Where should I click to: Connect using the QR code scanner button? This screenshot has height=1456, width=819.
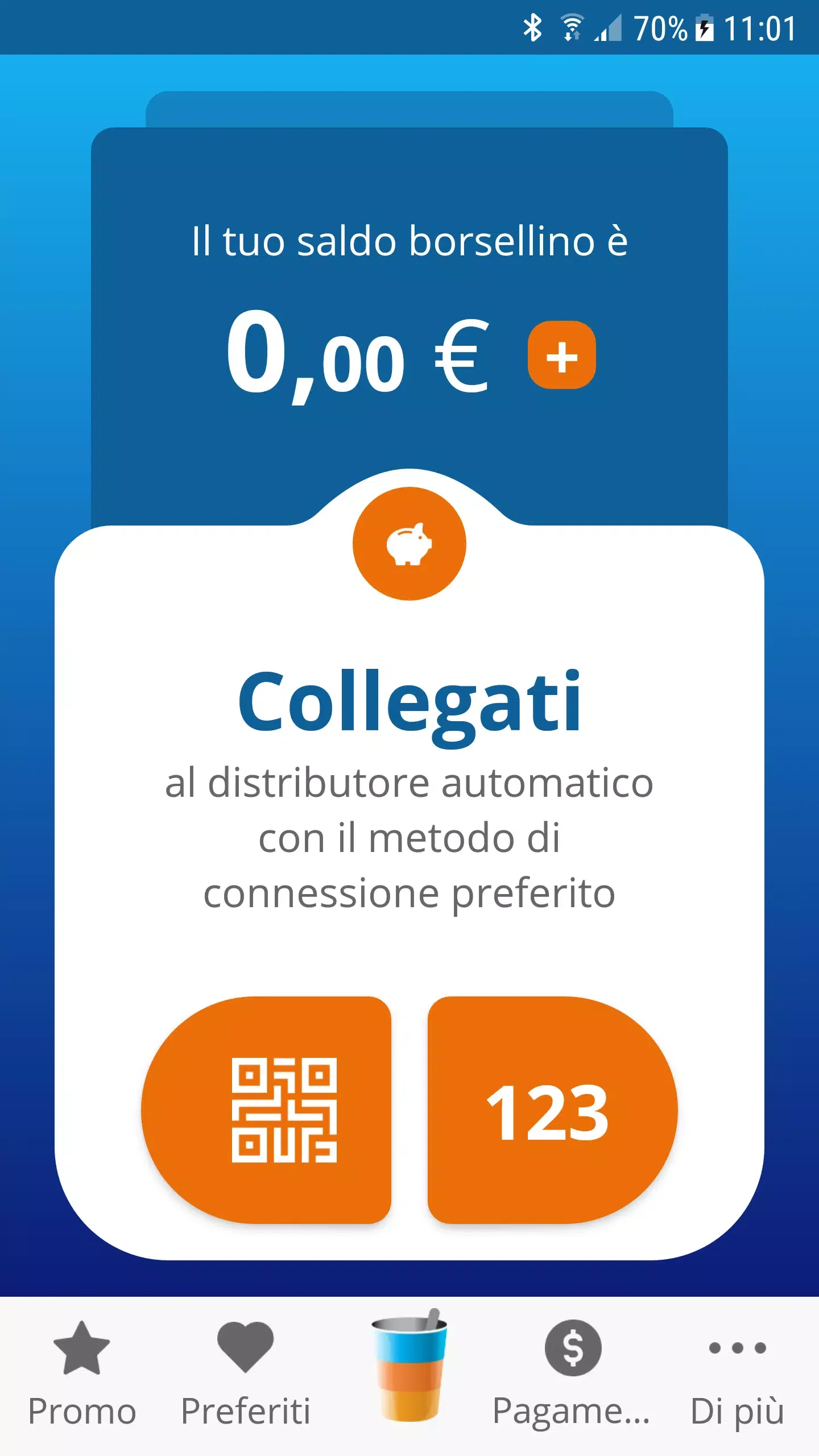pos(267,1109)
